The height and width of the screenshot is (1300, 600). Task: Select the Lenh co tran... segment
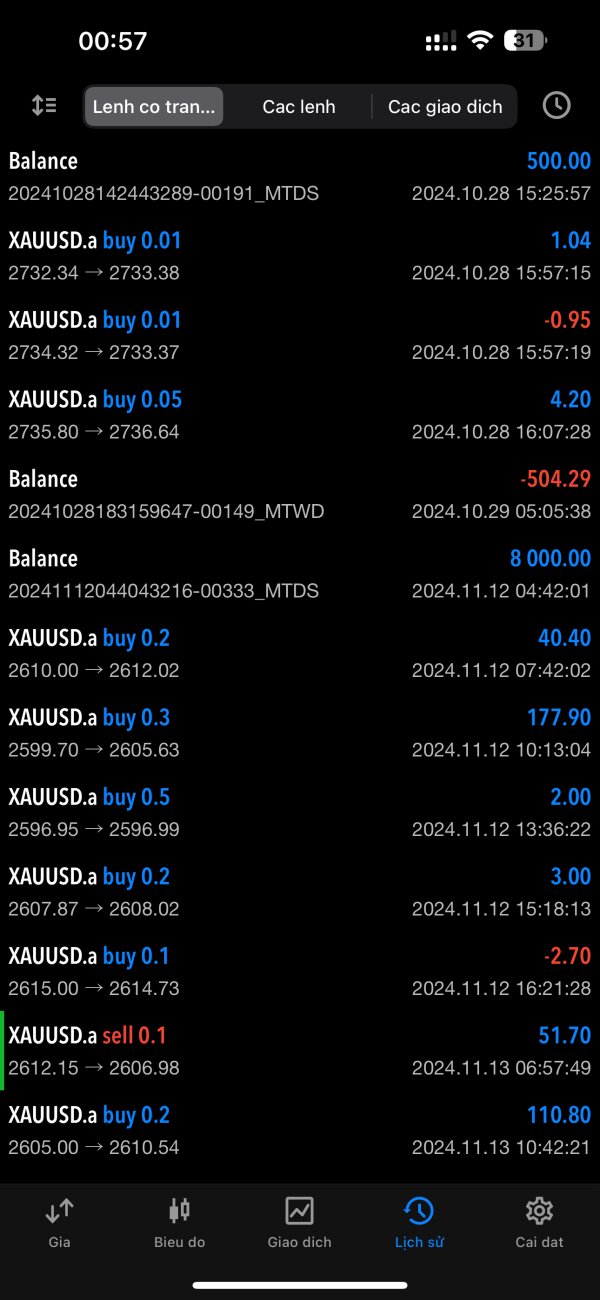point(154,106)
